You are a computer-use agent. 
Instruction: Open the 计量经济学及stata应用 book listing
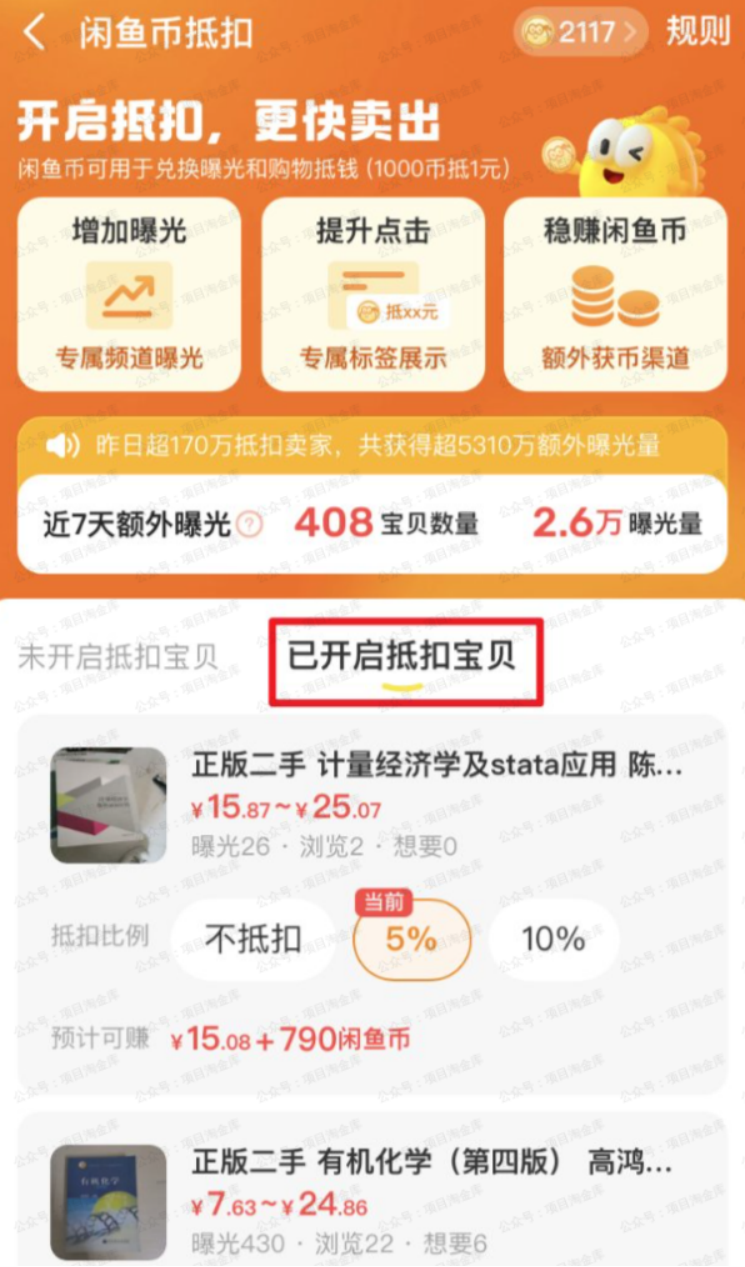[x=437, y=767]
